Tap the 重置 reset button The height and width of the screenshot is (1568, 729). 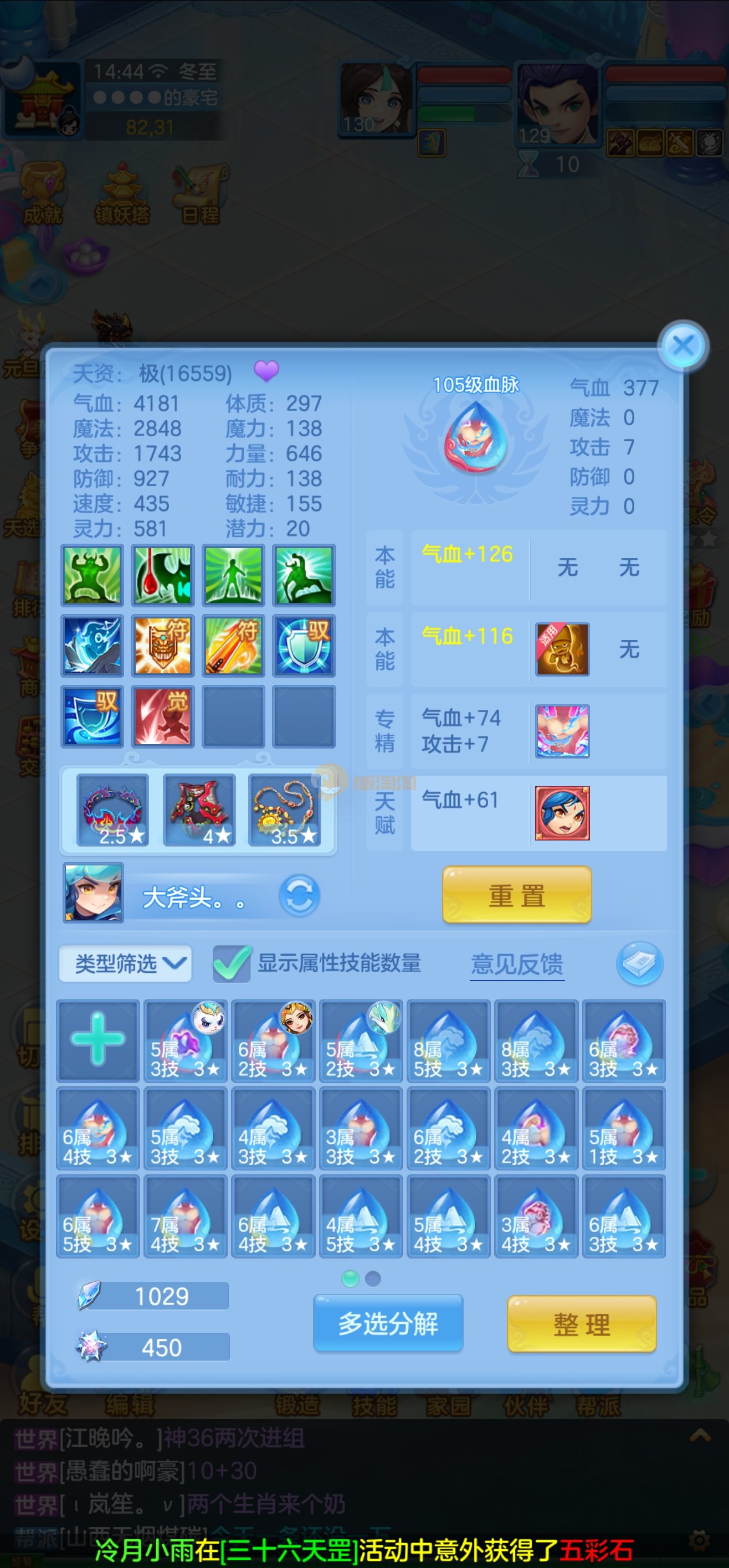[516, 895]
